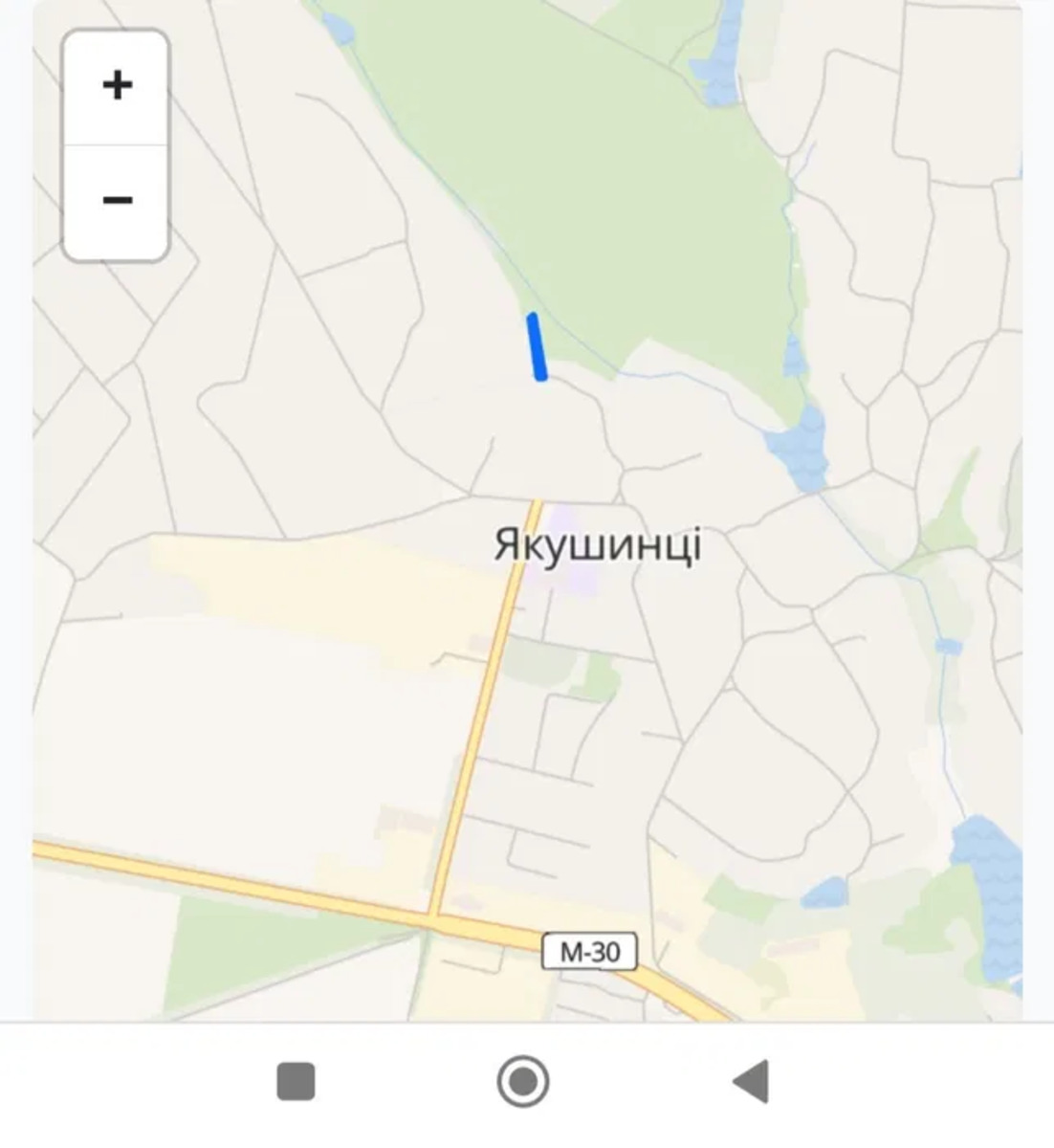Zoom in on the map
This screenshot has height=1148, width=1054.
coord(117,87)
